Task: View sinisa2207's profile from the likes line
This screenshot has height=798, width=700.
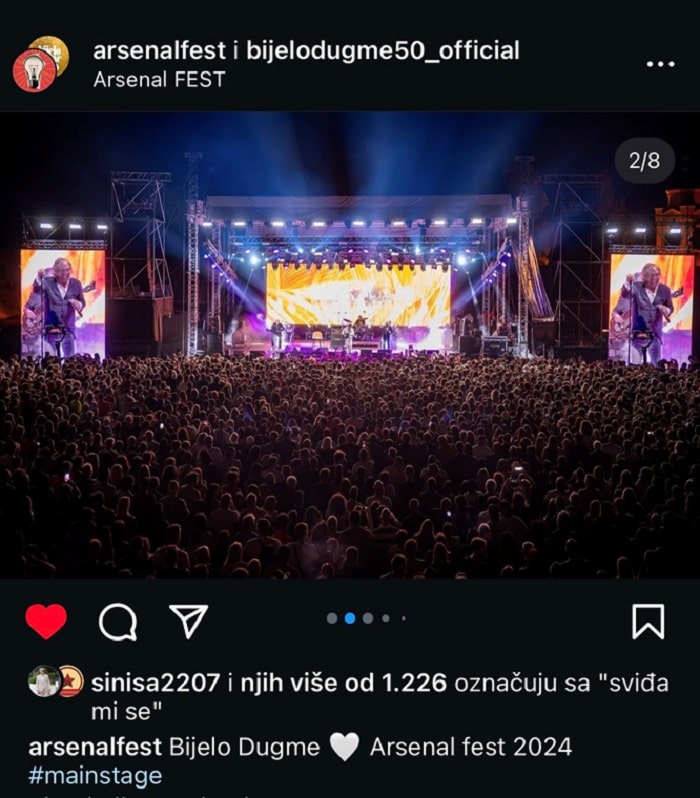Action: 155,683
